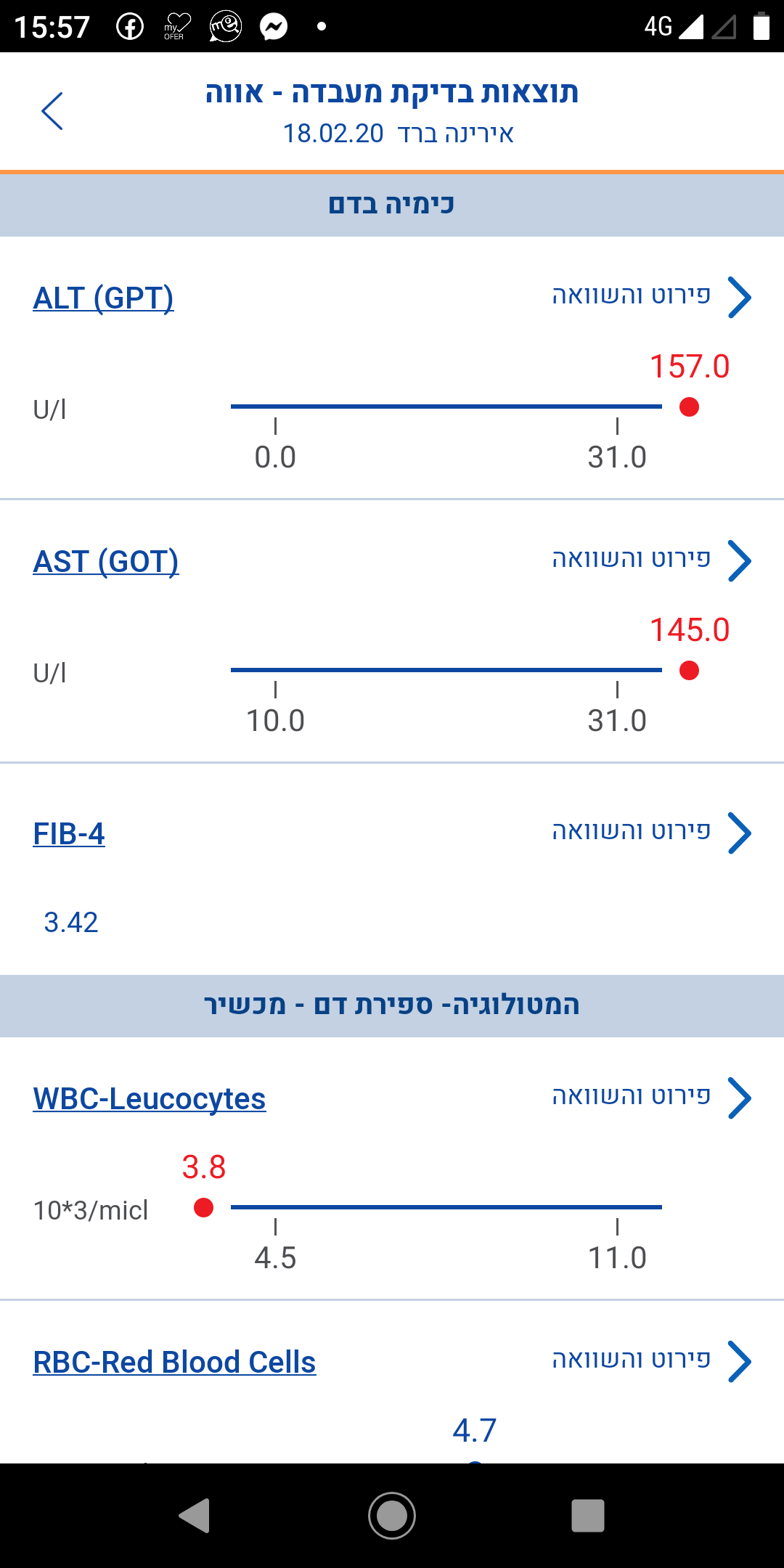This screenshot has height=1568, width=784.
Task: Tap the system home button
Action: click(392, 1516)
